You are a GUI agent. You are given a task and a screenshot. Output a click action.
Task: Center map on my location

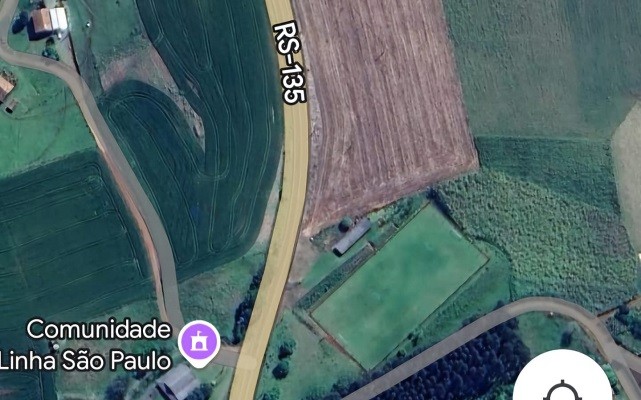pyautogui.click(x=565, y=387)
